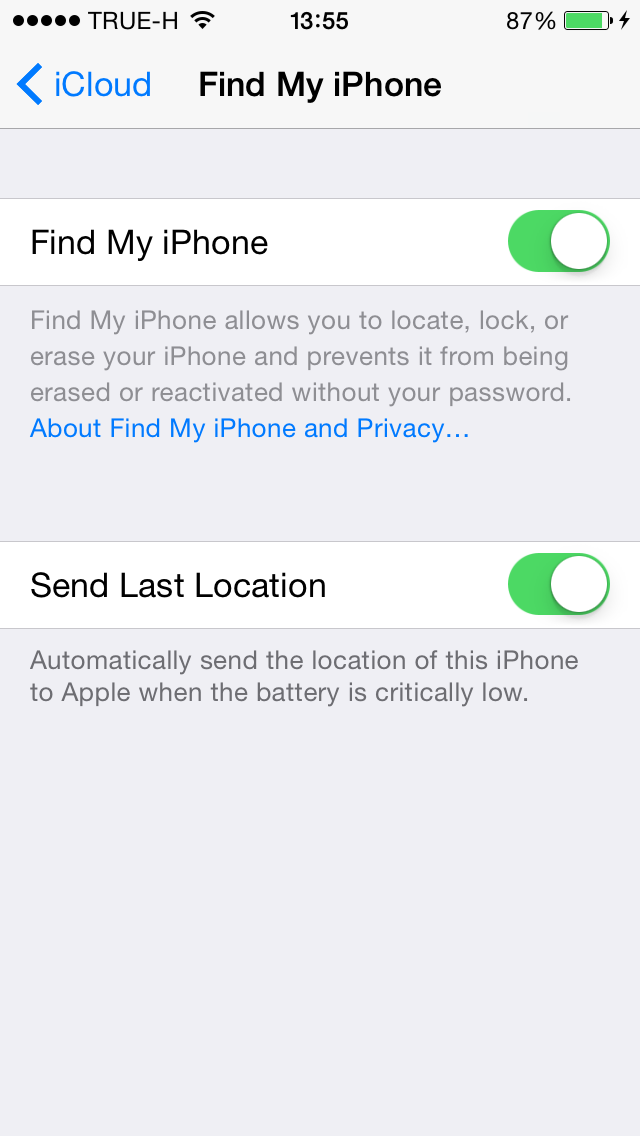Turn off the Find My iPhone switch

click(558, 242)
